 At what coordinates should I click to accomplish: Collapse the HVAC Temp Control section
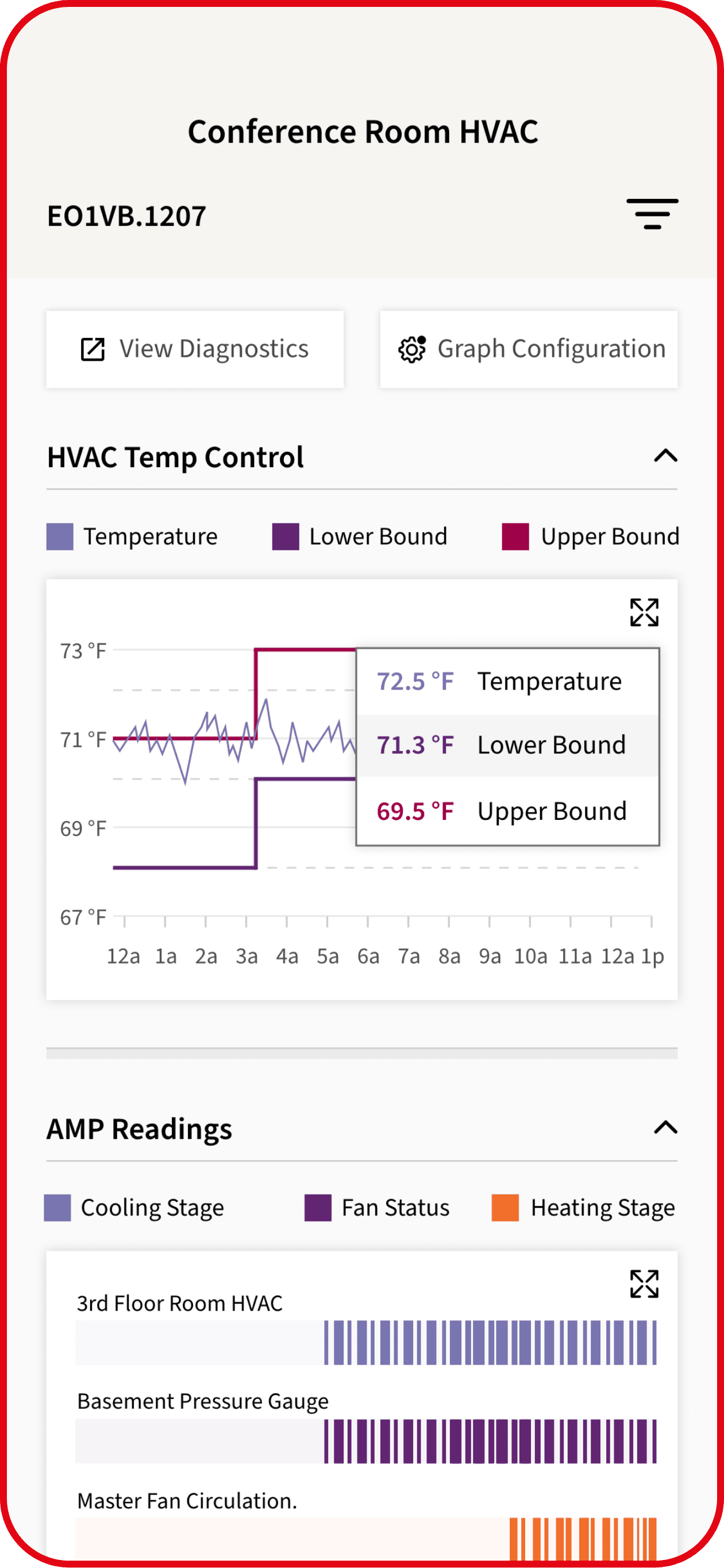point(665,456)
